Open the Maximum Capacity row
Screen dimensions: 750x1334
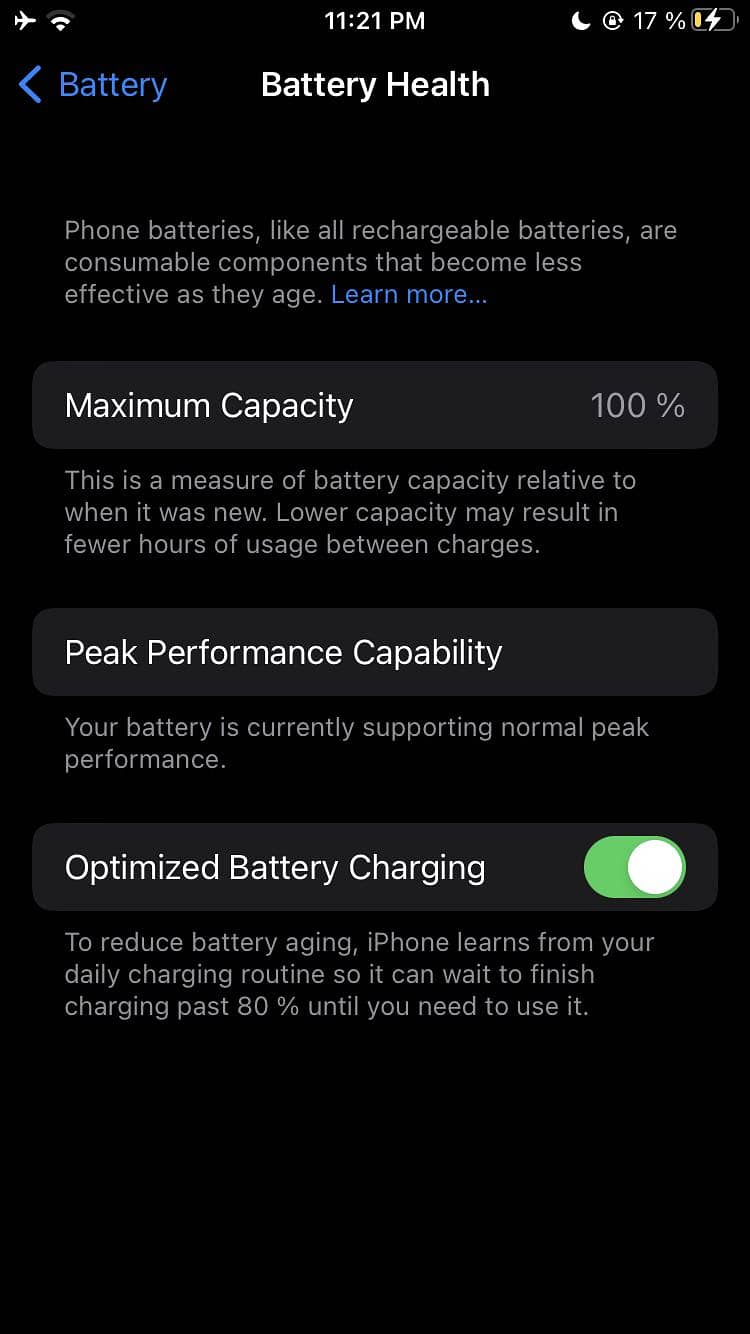point(375,405)
